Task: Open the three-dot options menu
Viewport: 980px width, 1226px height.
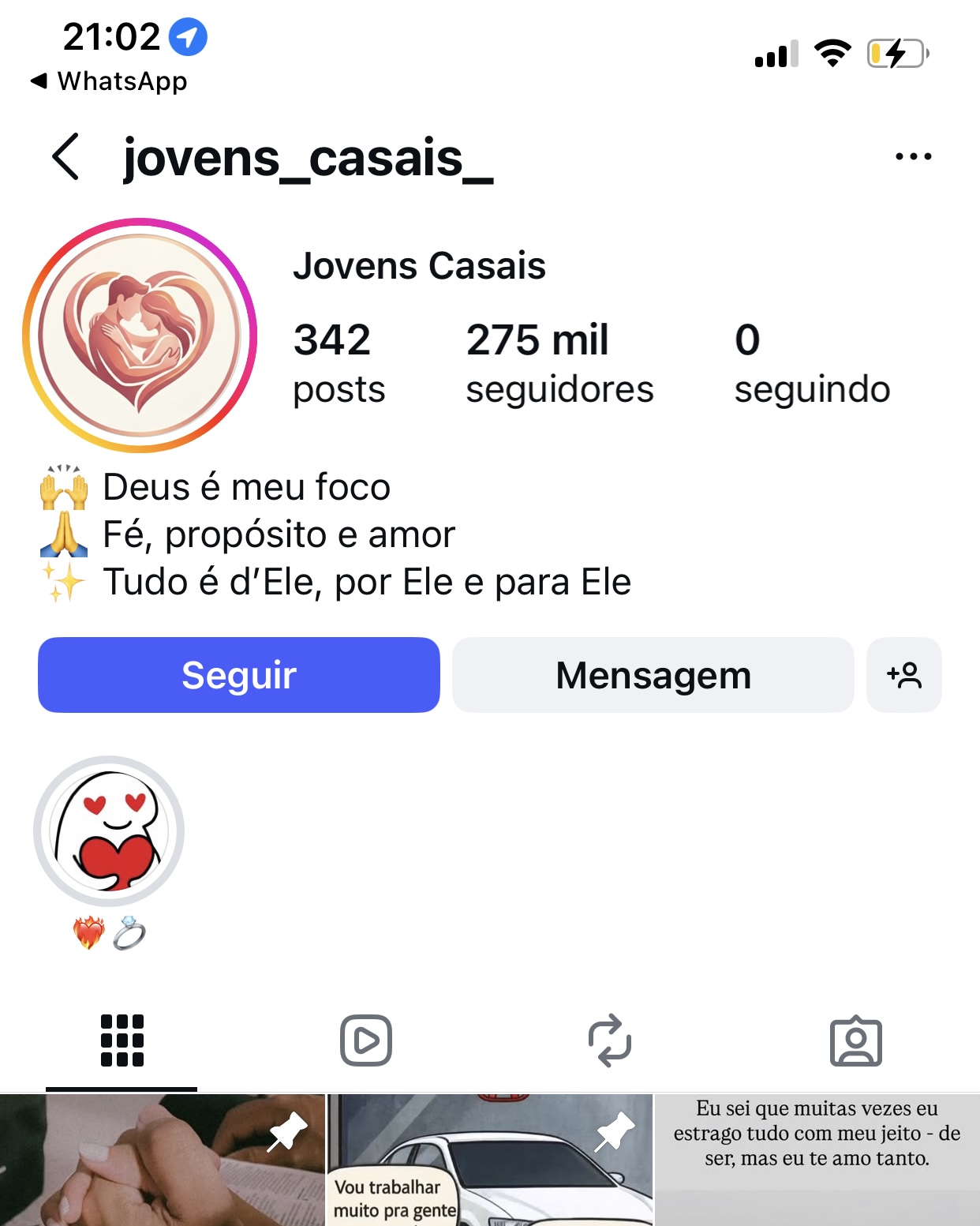Action: [913, 156]
